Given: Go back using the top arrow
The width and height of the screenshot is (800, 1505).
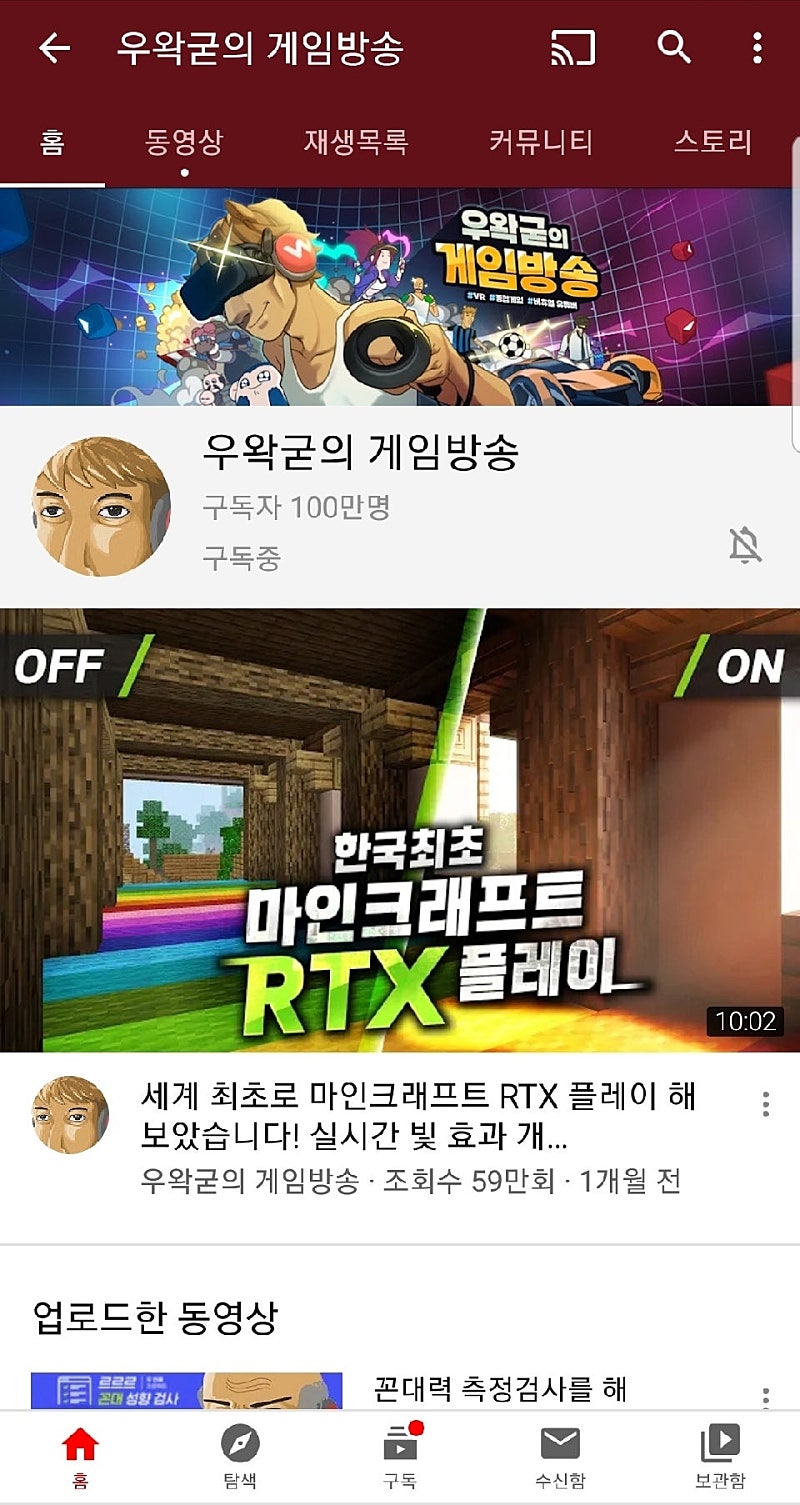Looking at the screenshot, I should [x=54, y=48].
